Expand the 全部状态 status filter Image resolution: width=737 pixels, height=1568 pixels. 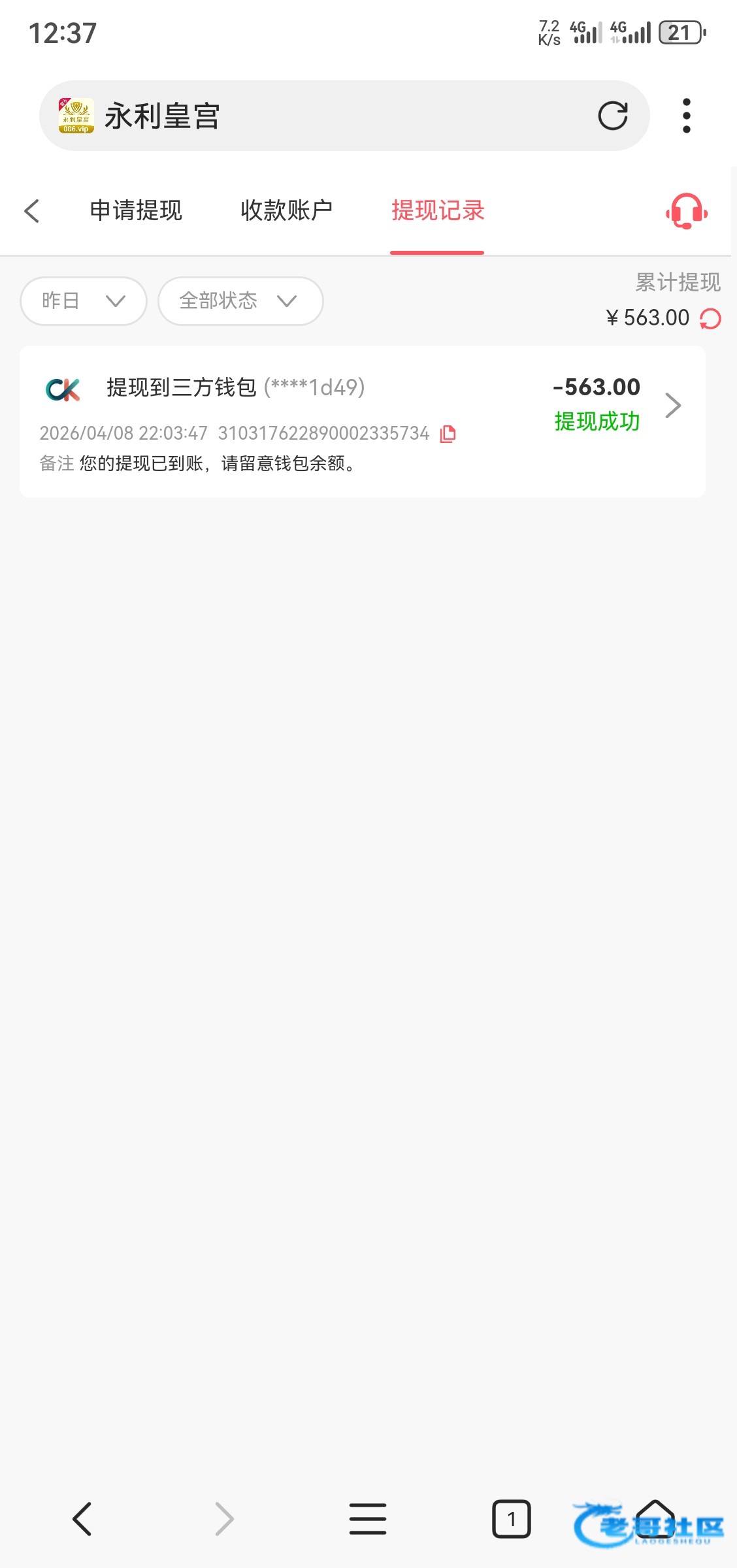pos(240,301)
